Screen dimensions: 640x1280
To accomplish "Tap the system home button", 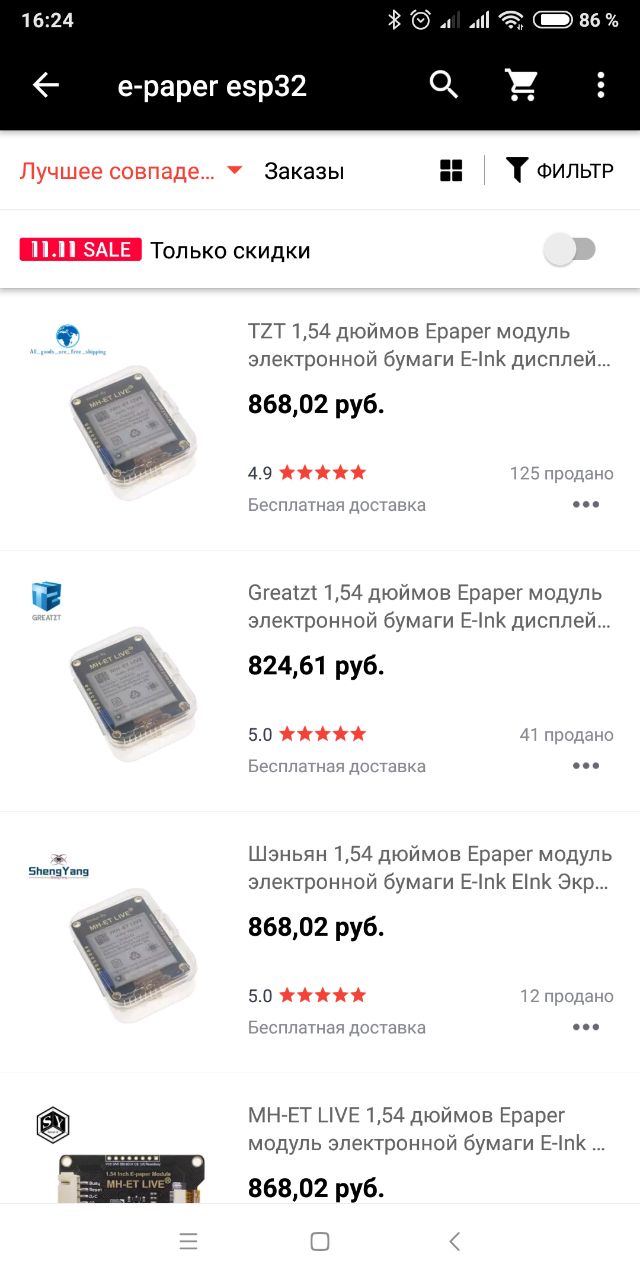I will pos(320,1241).
